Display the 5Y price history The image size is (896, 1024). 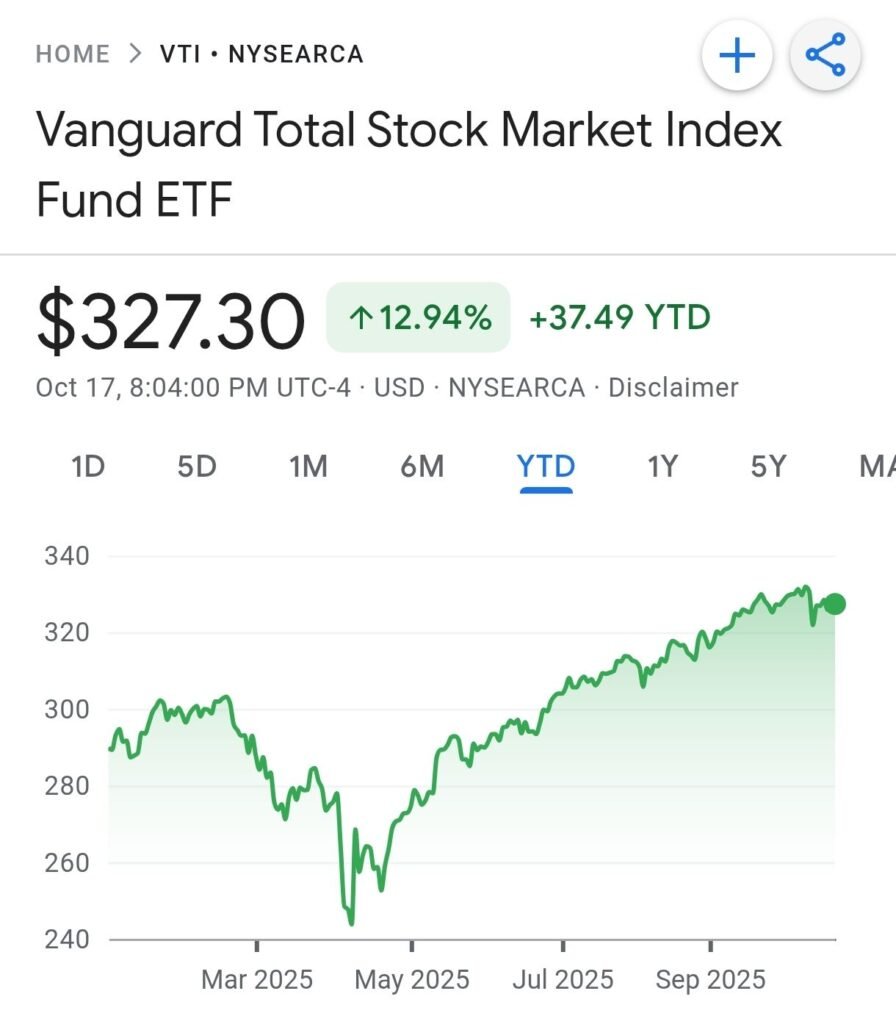point(769,466)
